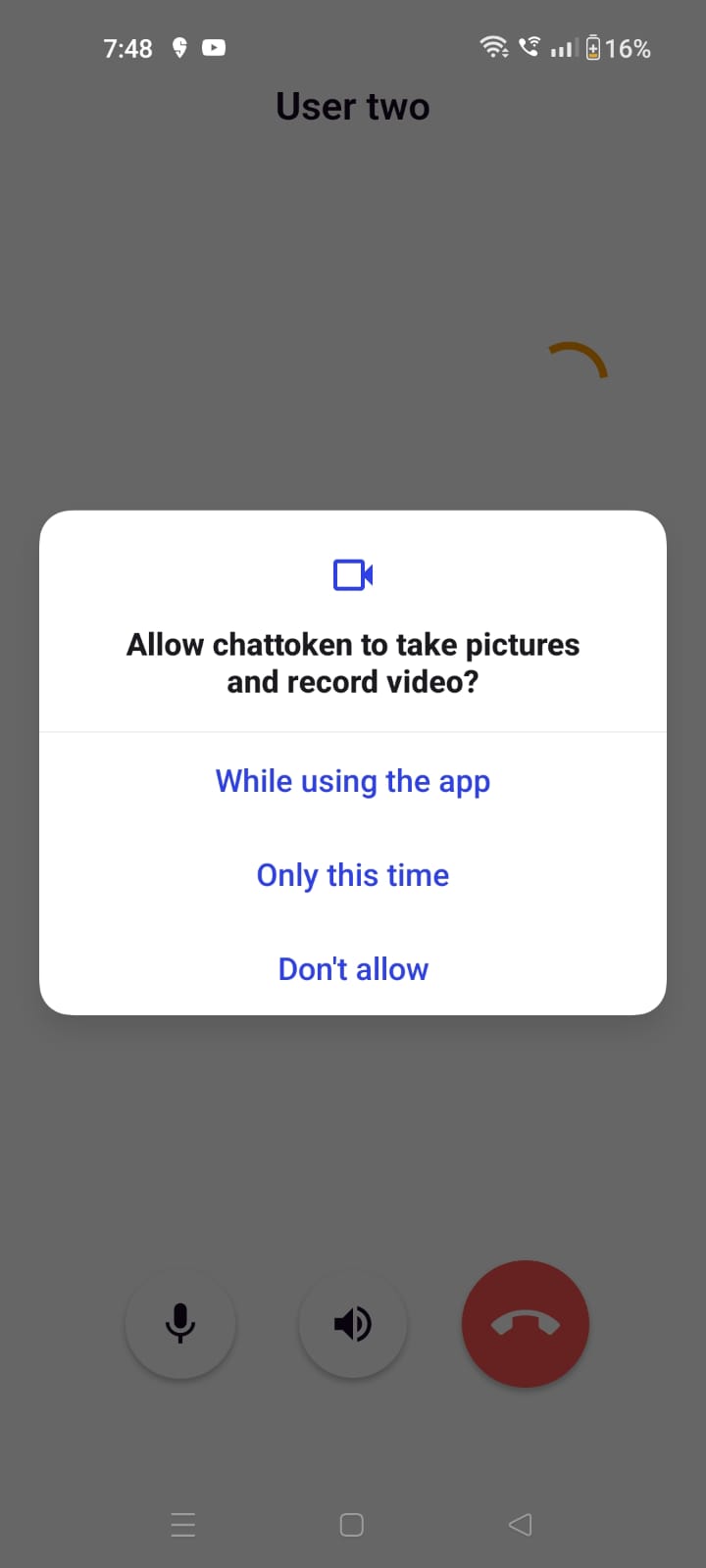Choose Only this time for camera permission

(x=353, y=875)
